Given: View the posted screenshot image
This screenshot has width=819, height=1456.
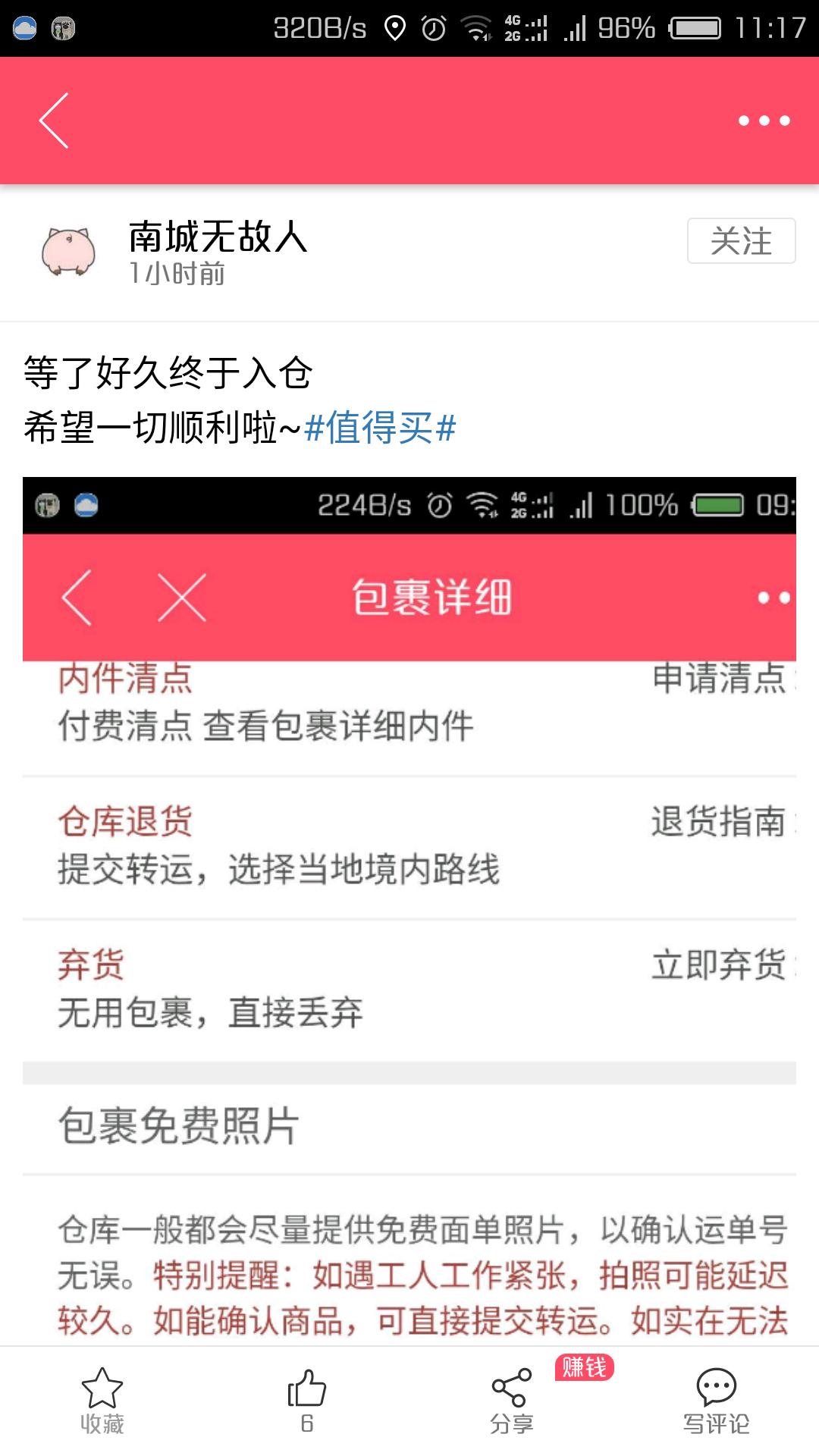Looking at the screenshot, I should [x=409, y=910].
